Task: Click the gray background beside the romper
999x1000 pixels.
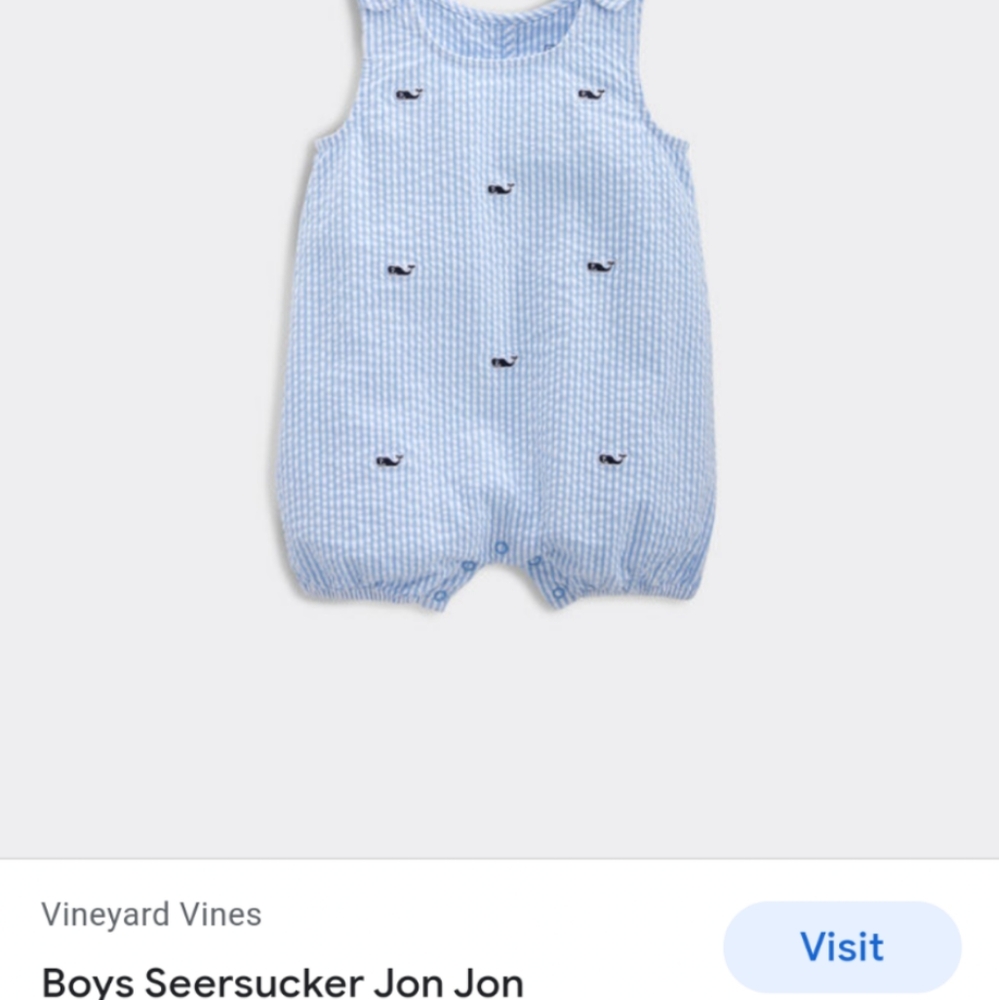Action: pos(130,400)
